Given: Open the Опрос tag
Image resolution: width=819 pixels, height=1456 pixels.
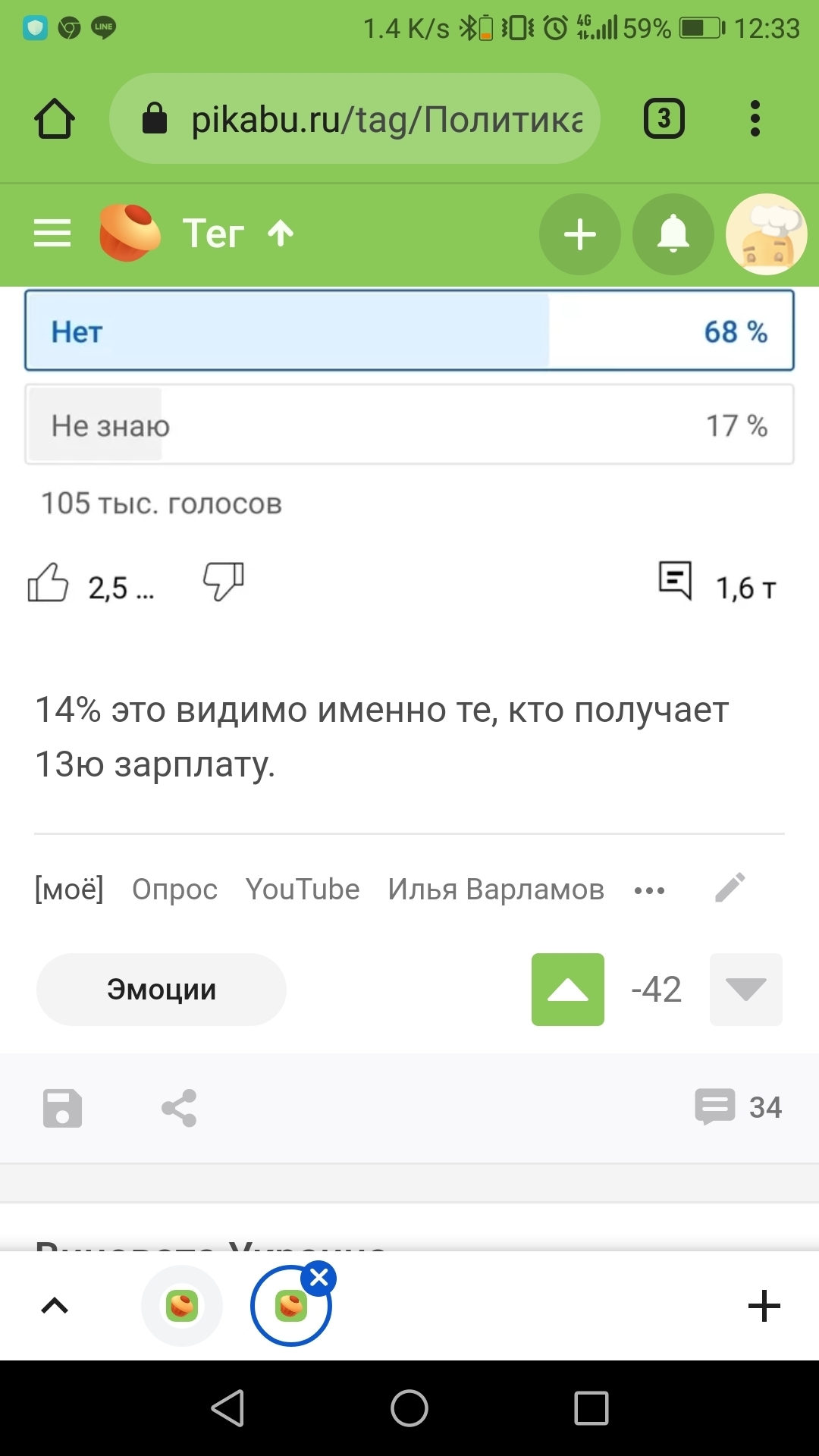Looking at the screenshot, I should tap(174, 890).
